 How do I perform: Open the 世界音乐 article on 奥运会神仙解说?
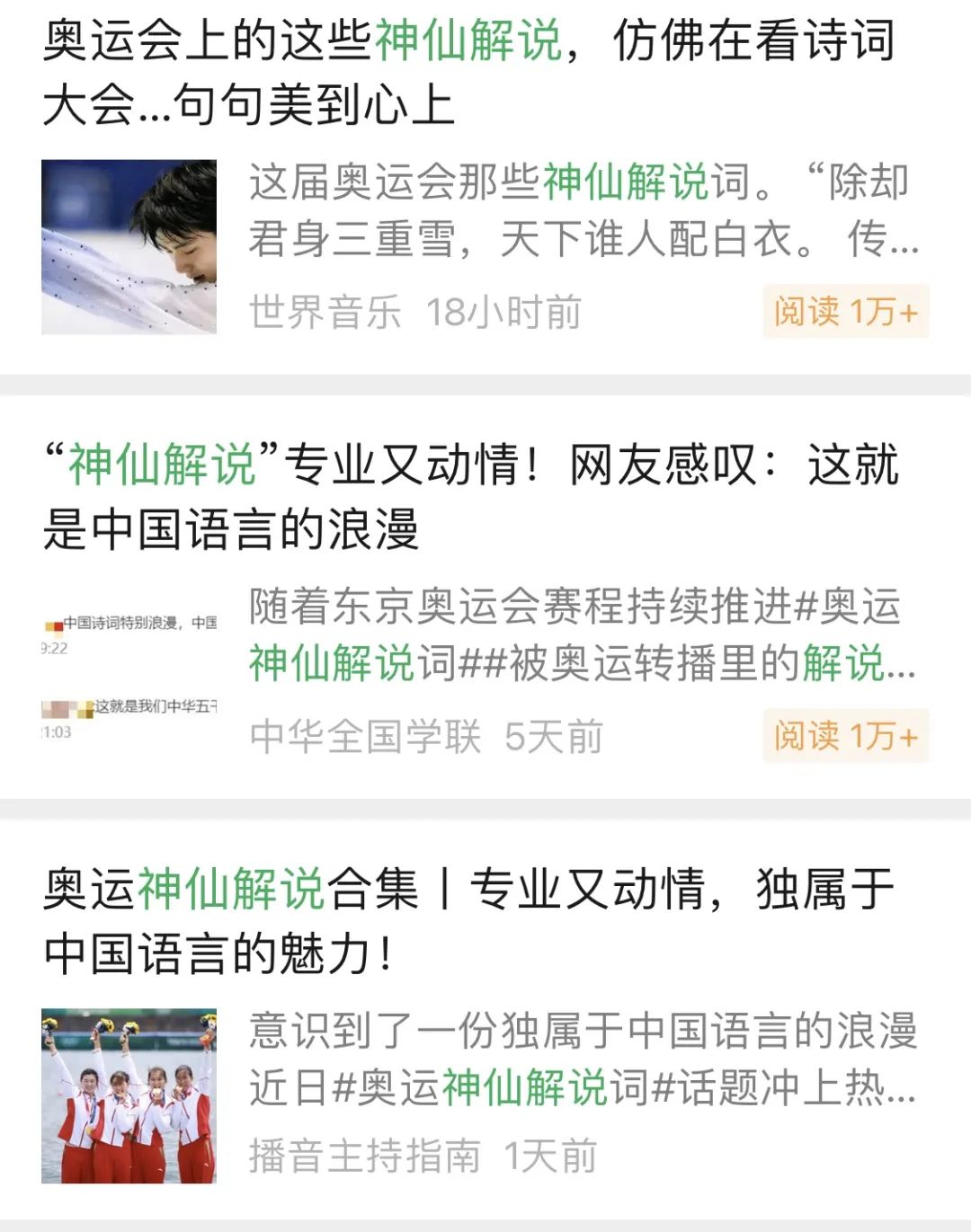tap(468, 72)
